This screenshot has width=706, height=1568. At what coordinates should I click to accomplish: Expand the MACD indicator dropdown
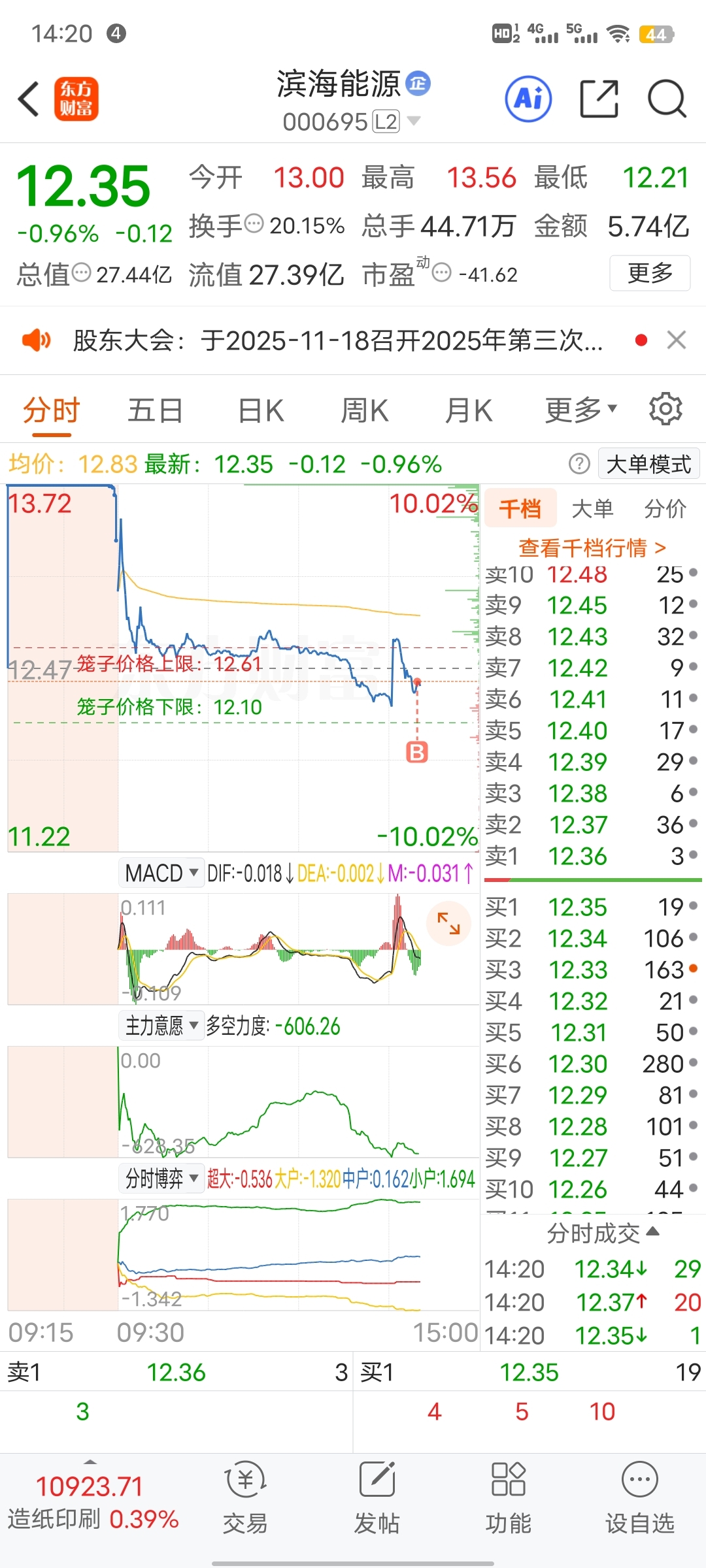[161, 873]
